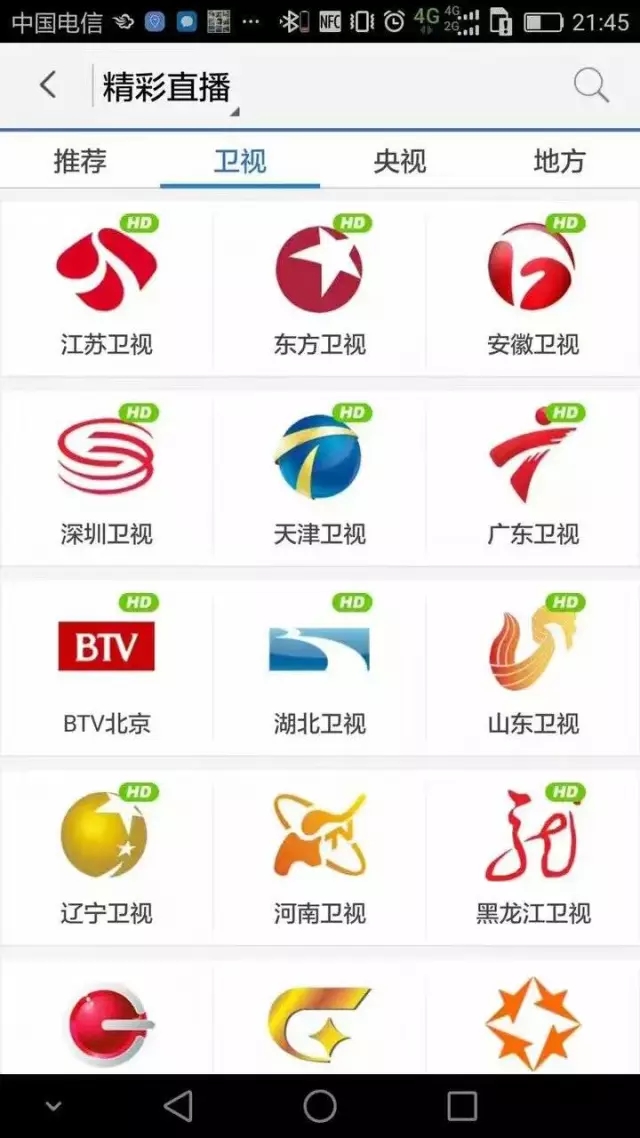Open the 黑龙江卫视 channel
This screenshot has width=640, height=1138.
pyautogui.click(x=533, y=857)
